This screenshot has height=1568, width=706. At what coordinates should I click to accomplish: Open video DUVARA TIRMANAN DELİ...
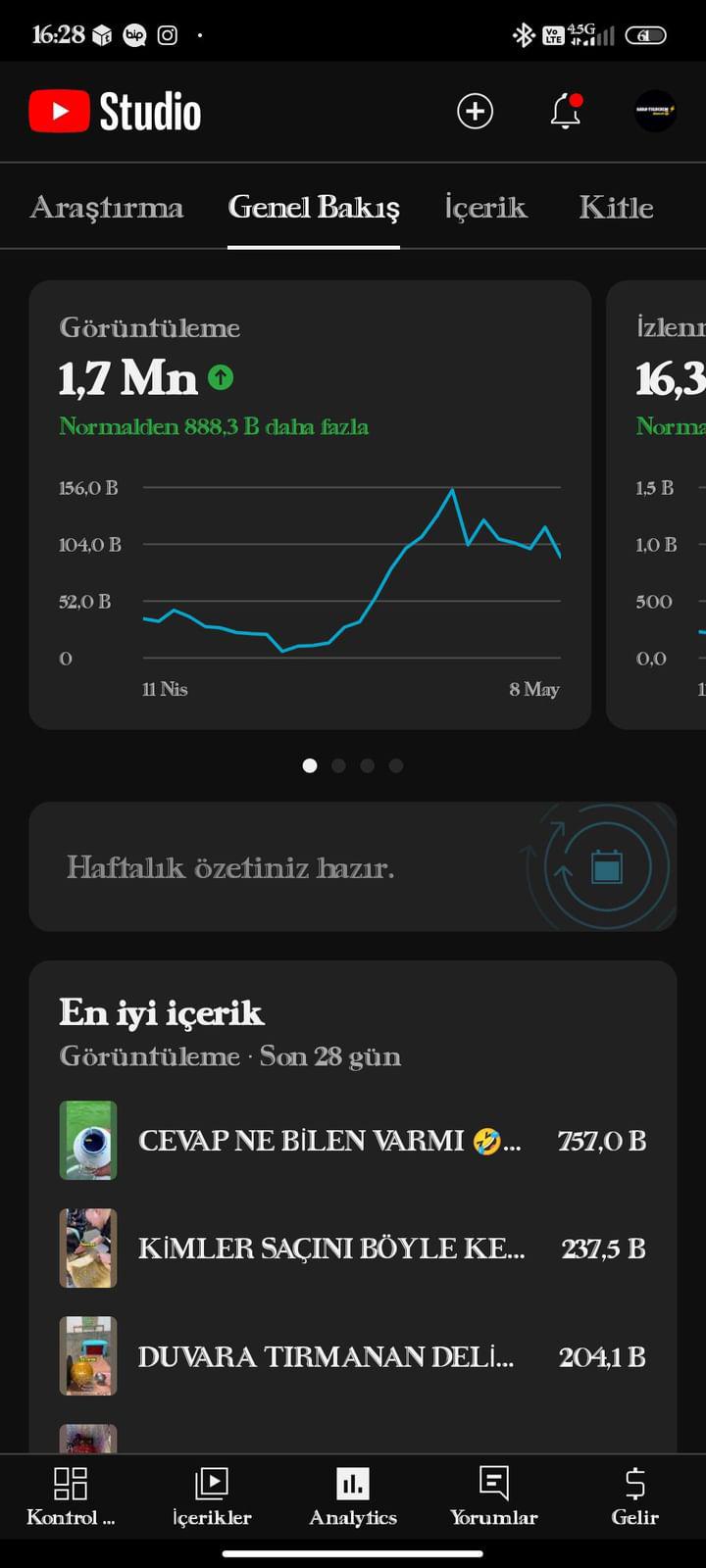(x=353, y=1356)
